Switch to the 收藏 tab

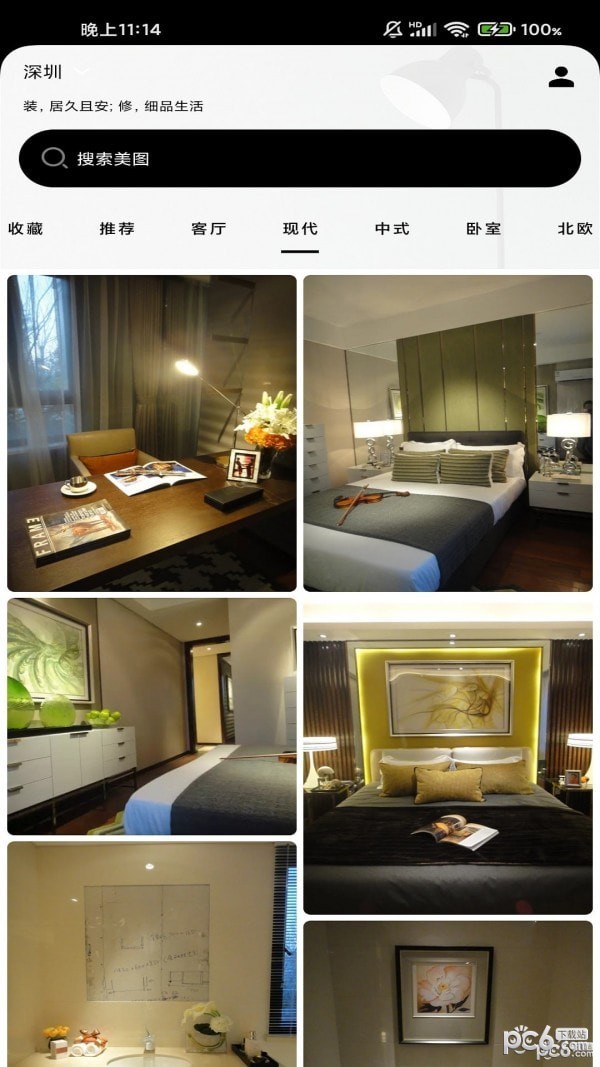pos(26,229)
